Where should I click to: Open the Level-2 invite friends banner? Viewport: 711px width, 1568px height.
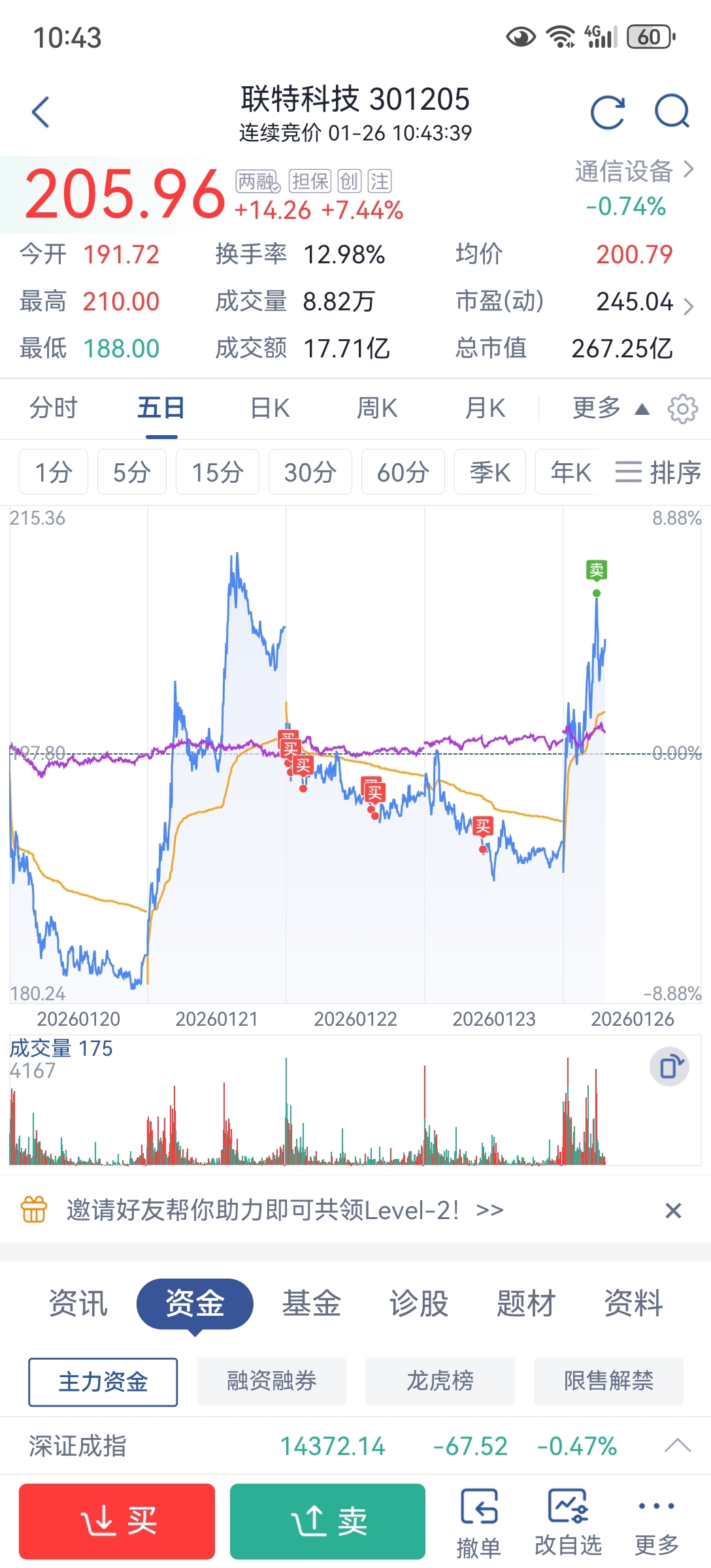coord(284,1211)
